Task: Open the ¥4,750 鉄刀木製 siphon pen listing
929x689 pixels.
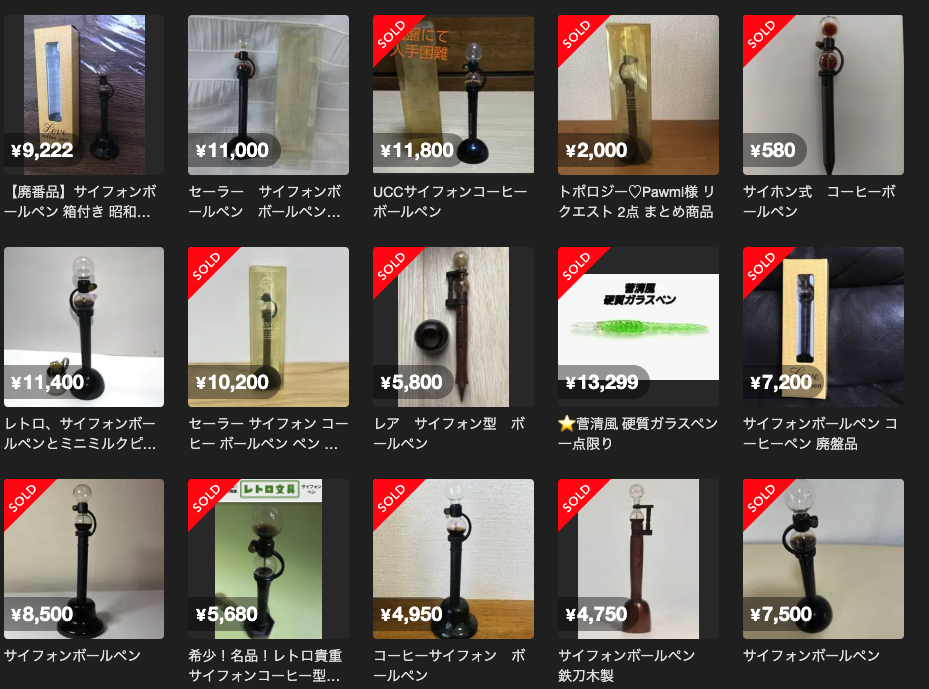Action: [x=638, y=559]
